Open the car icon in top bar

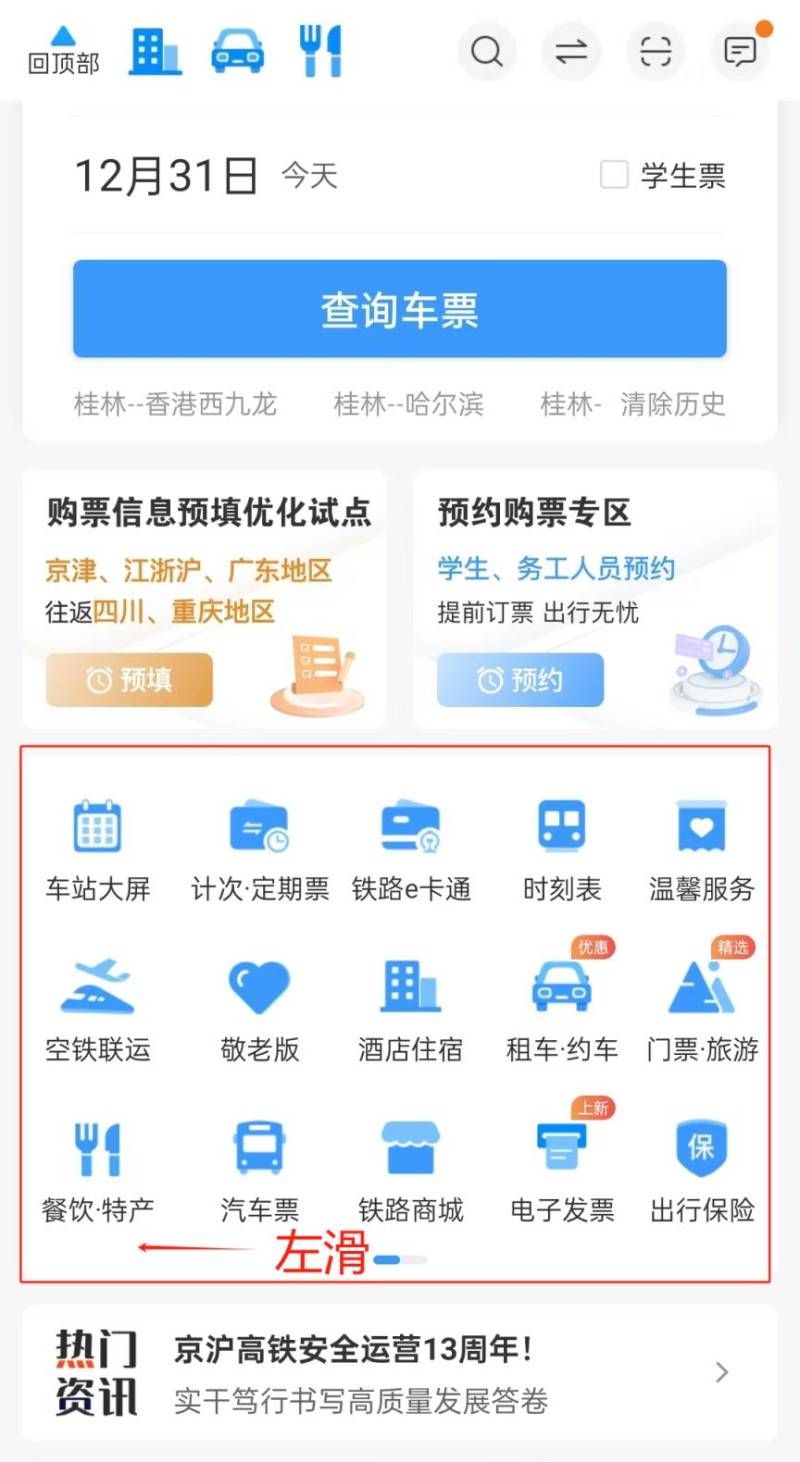(237, 50)
